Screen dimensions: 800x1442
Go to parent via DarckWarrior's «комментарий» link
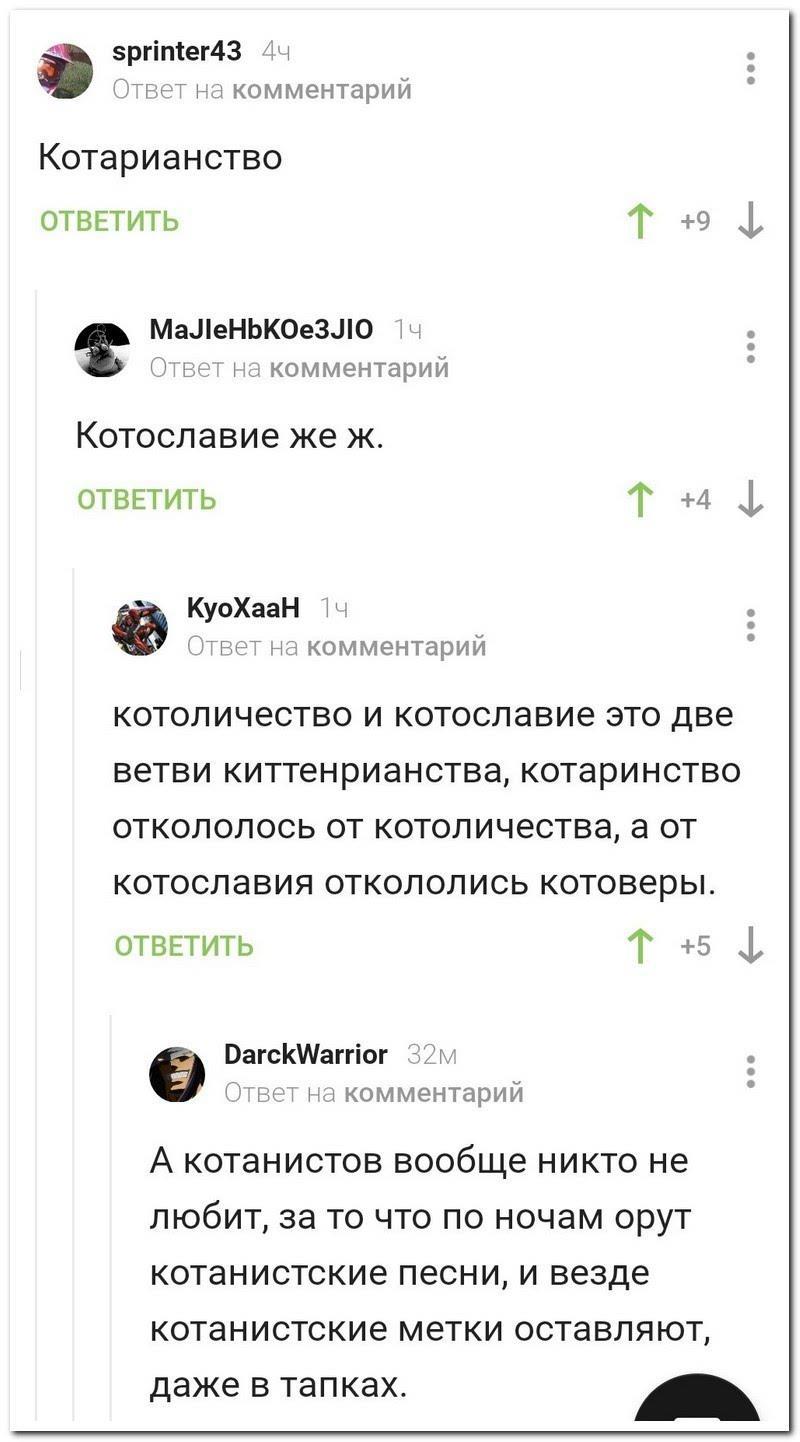point(433,1092)
